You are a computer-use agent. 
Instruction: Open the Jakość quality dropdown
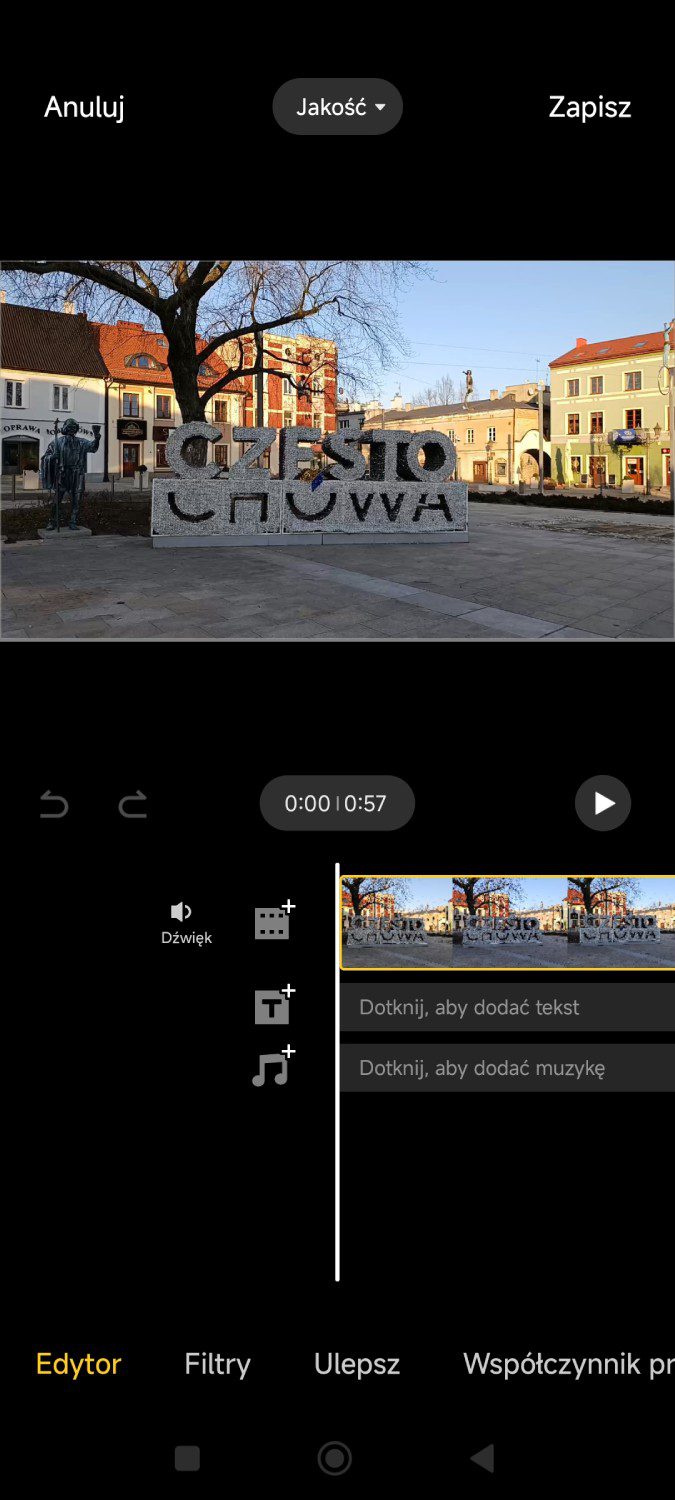pyautogui.click(x=338, y=107)
